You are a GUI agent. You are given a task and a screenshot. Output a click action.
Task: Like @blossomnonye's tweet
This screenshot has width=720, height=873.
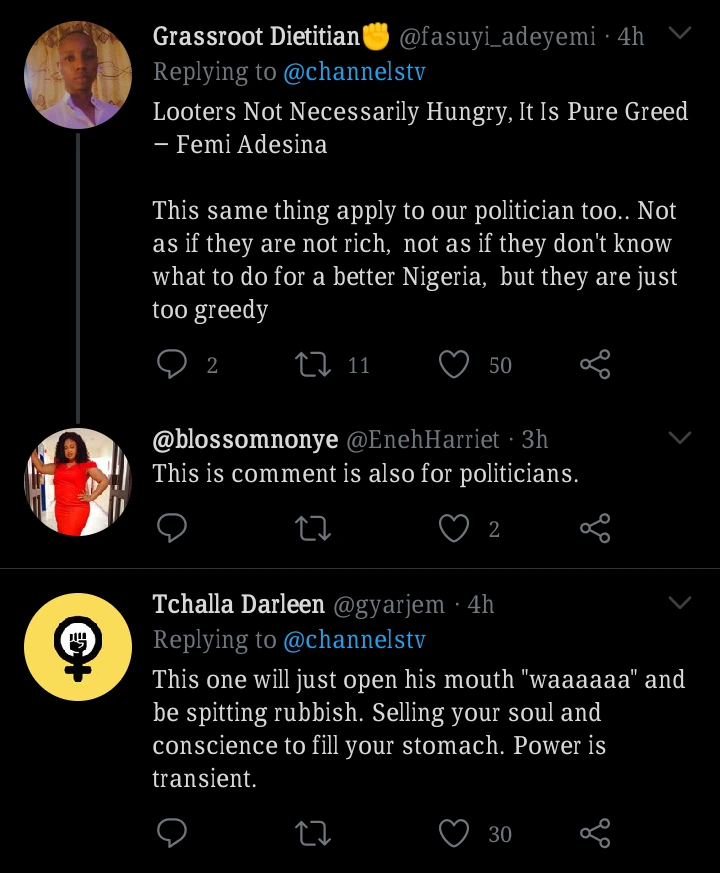454,528
